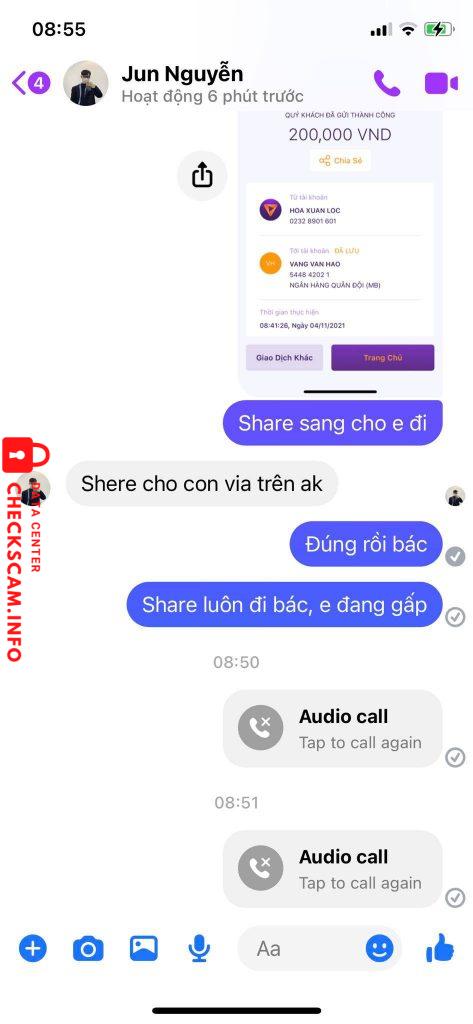Record a voice message with the microphone

click(x=199, y=948)
